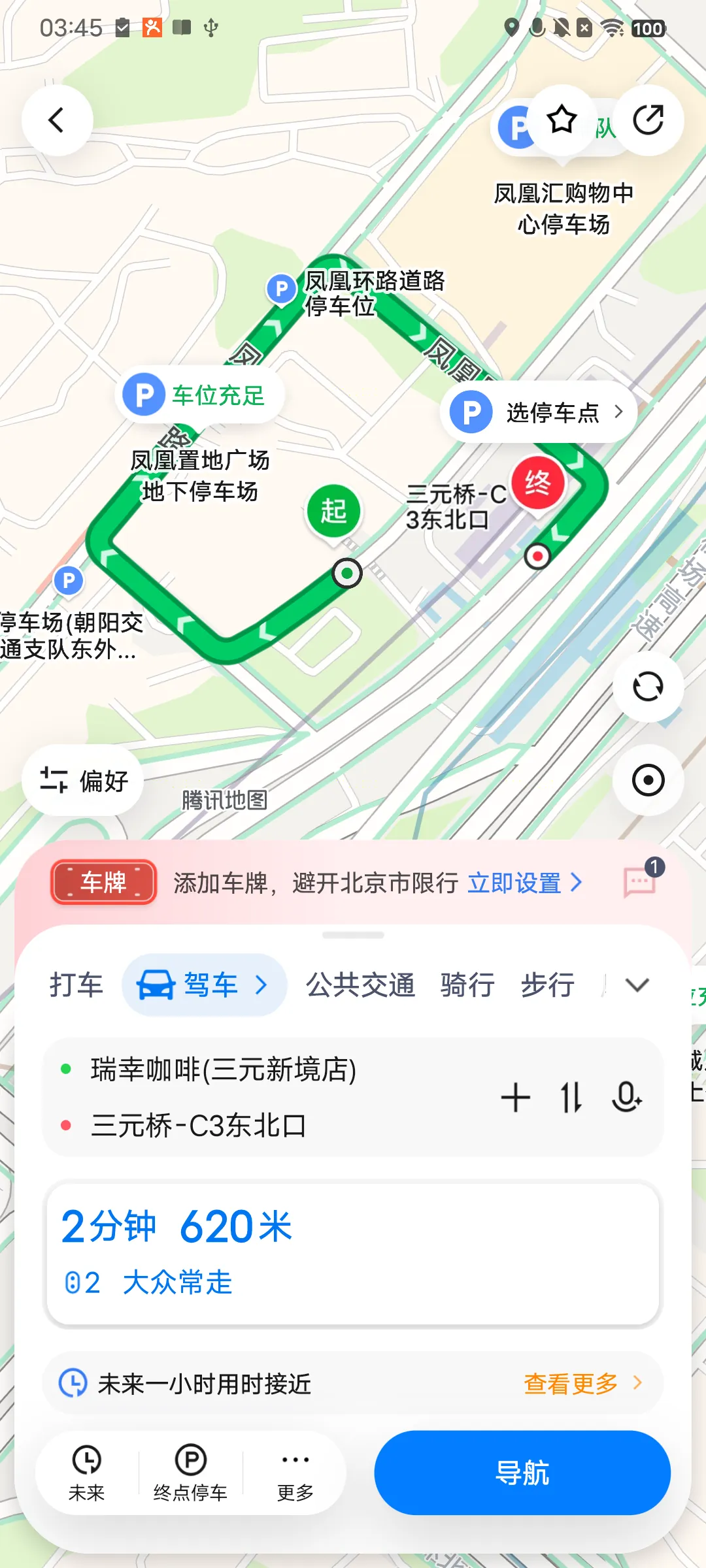Switch to the 公共交通 tab
This screenshot has height=1568, width=706.
tap(360, 985)
